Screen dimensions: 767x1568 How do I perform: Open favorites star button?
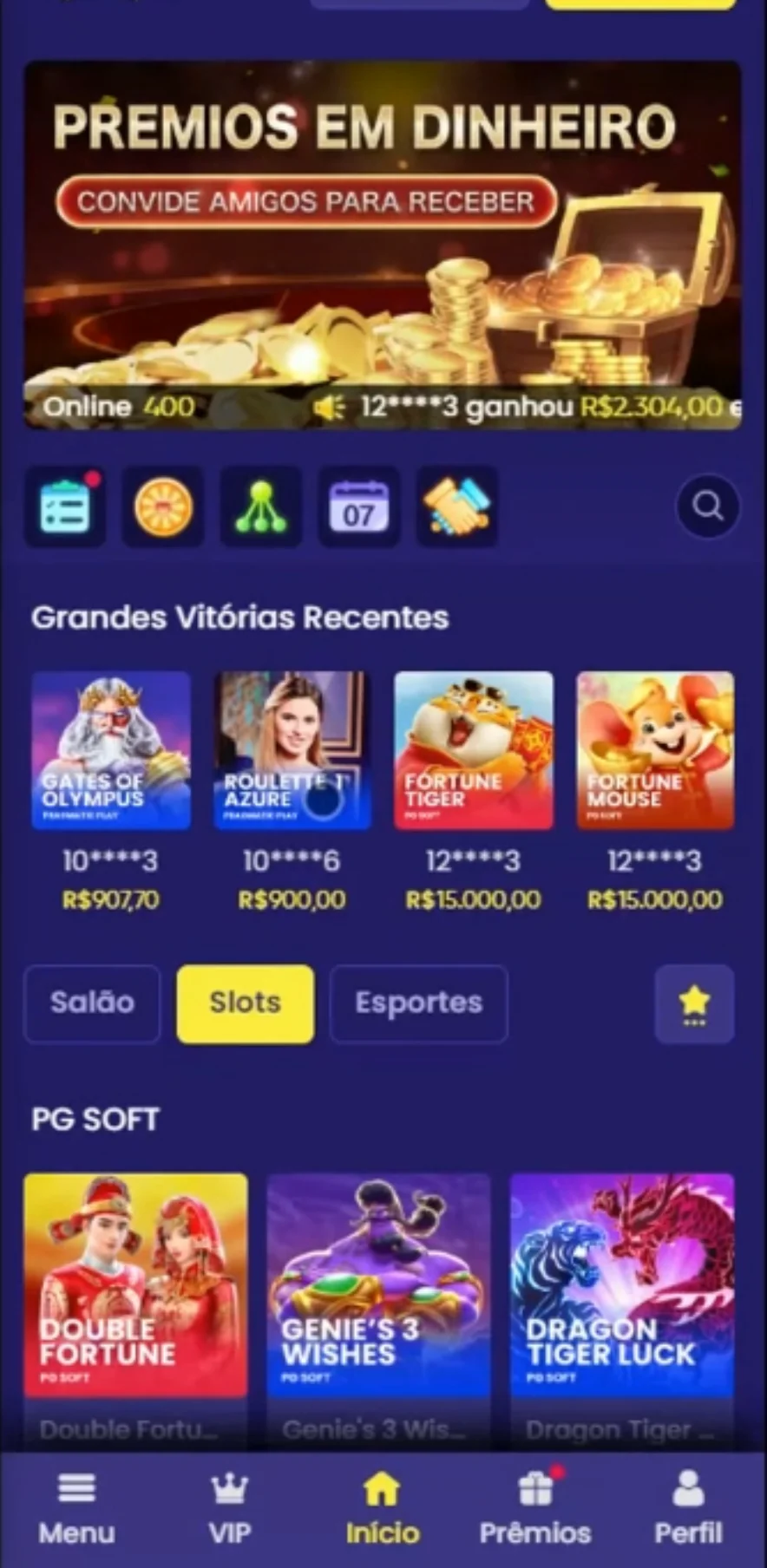(x=694, y=1003)
